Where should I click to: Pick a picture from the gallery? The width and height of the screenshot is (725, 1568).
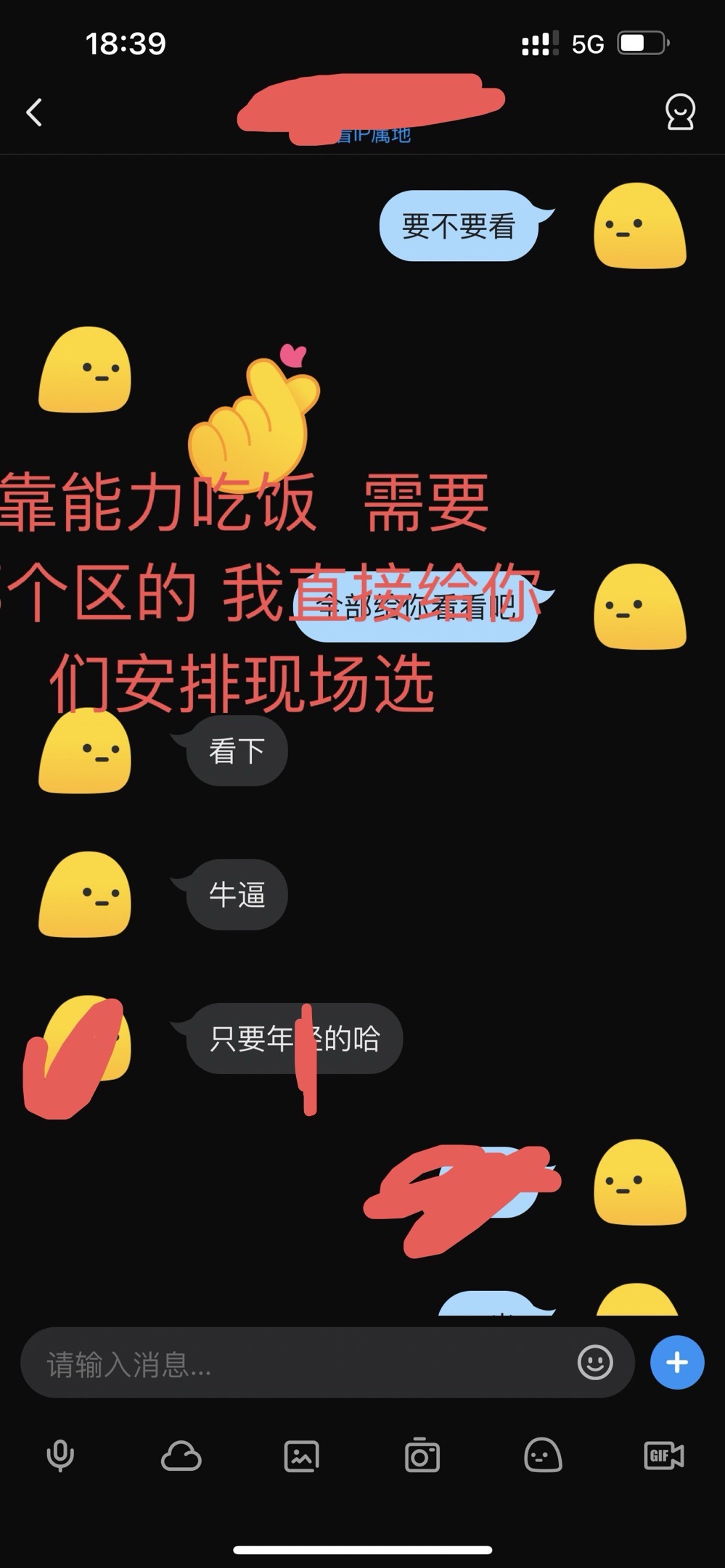[x=301, y=1455]
